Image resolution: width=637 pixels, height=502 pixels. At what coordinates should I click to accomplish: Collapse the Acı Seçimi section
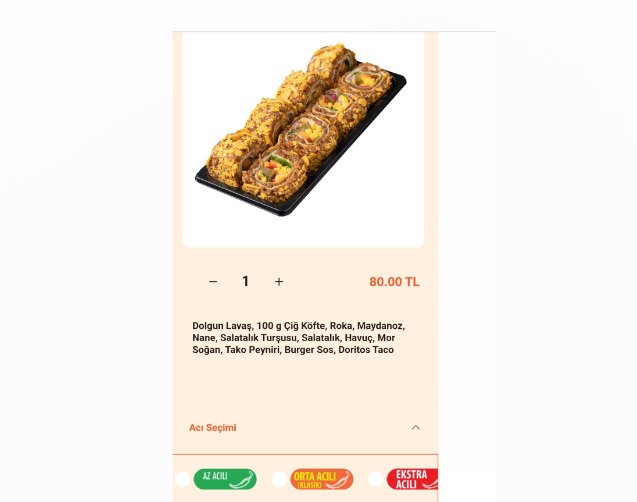click(415, 428)
